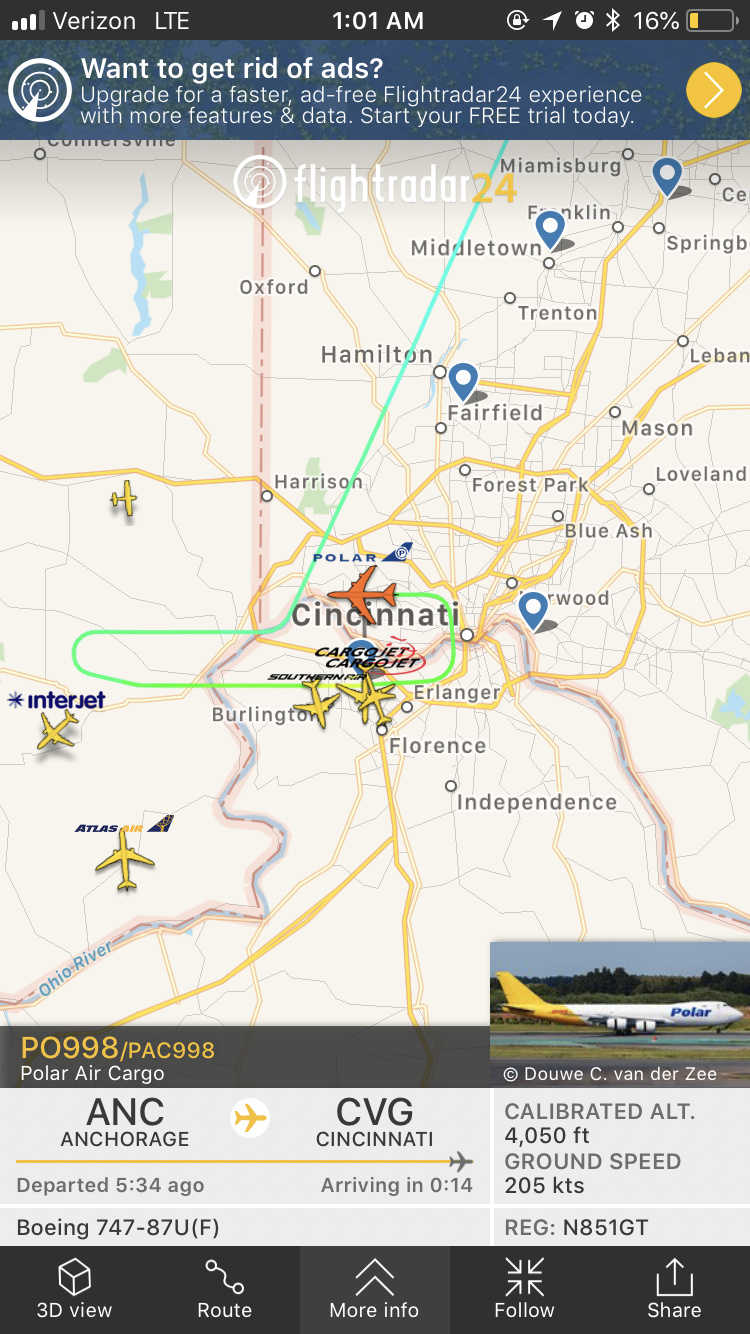This screenshot has width=750, height=1334.
Task: Share this flight
Action: point(674,1289)
